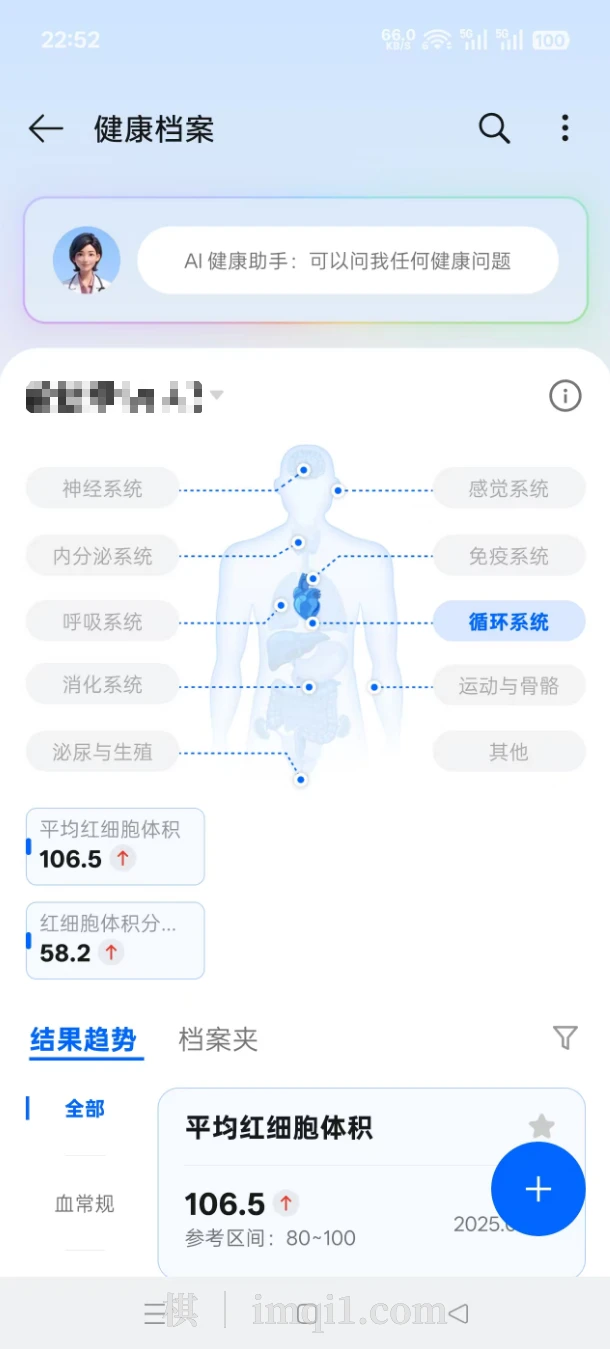This screenshot has width=610, height=1349.
Task: Select 泌尿与生殖 system
Action: [x=102, y=752]
